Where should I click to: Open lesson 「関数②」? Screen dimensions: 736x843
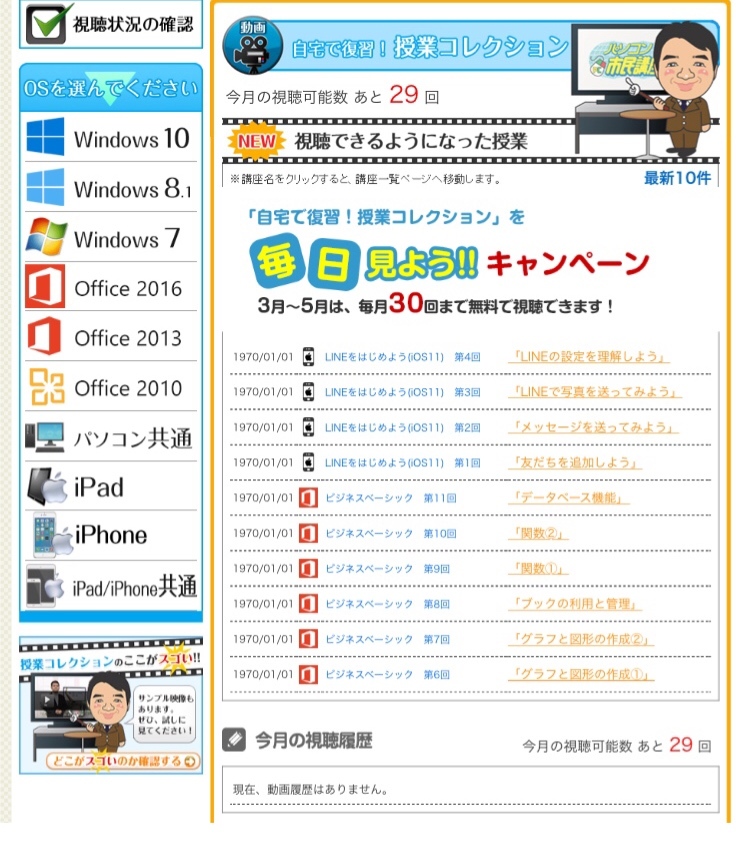[539, 533]
